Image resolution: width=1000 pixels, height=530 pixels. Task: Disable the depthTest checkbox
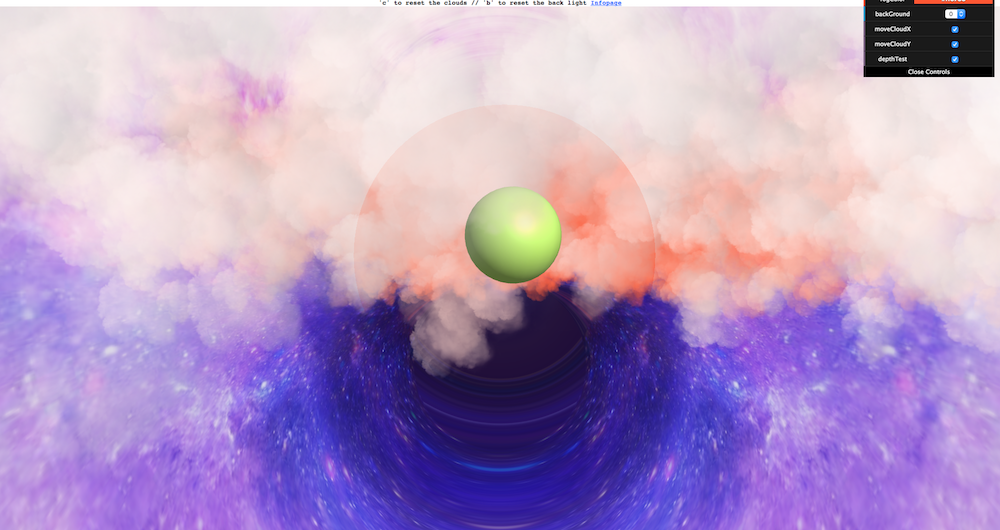point(955,59)
